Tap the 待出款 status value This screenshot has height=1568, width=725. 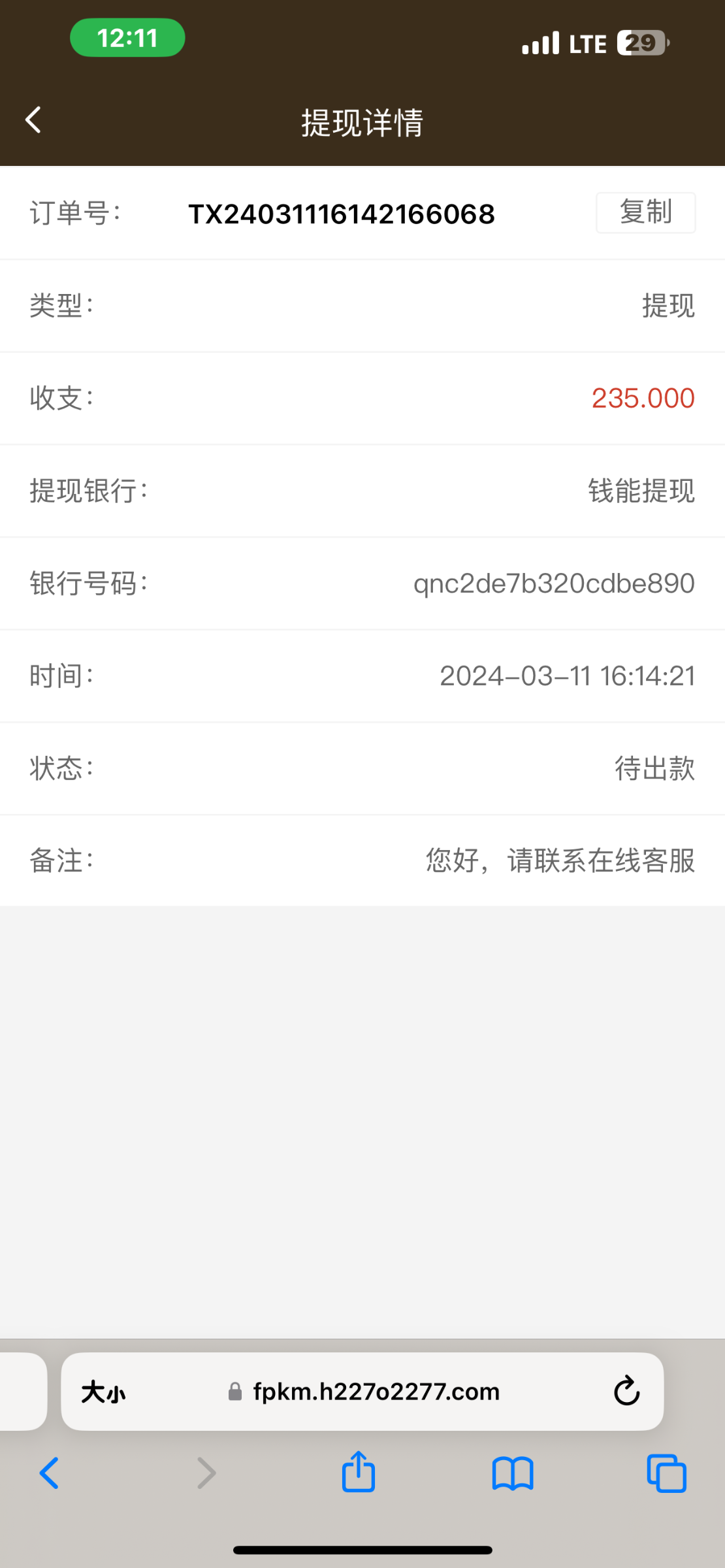point(655,769)
